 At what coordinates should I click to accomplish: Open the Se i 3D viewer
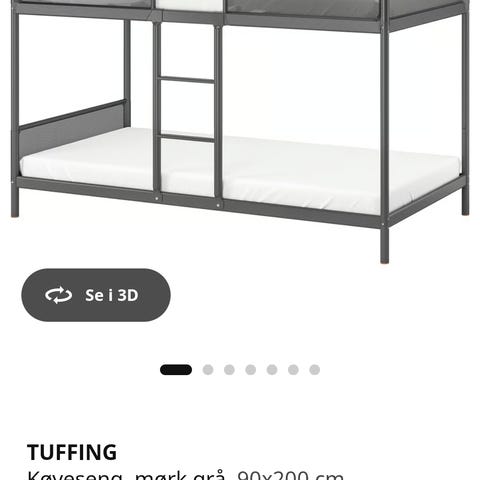[96, 295]
